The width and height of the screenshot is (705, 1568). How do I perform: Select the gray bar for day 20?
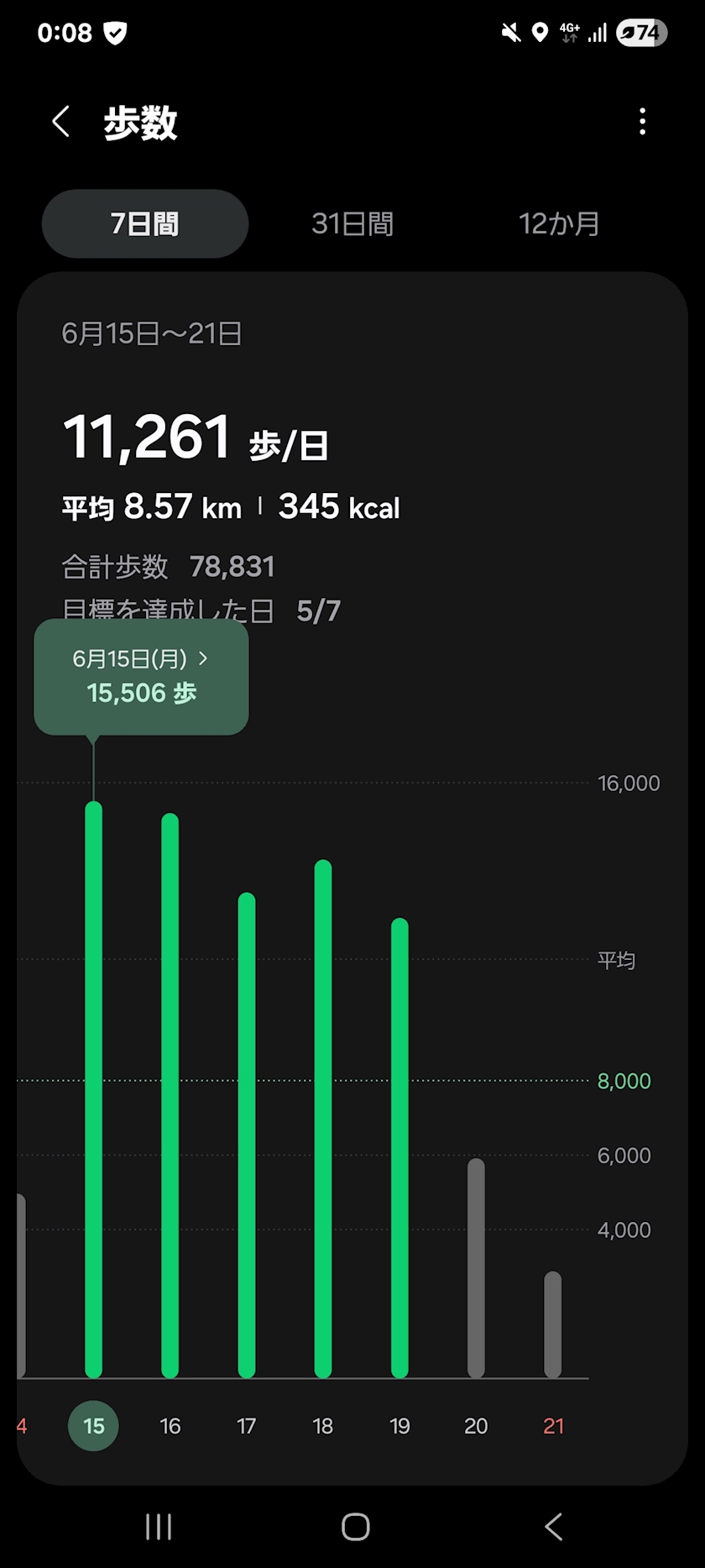(x=476, y=1268)
